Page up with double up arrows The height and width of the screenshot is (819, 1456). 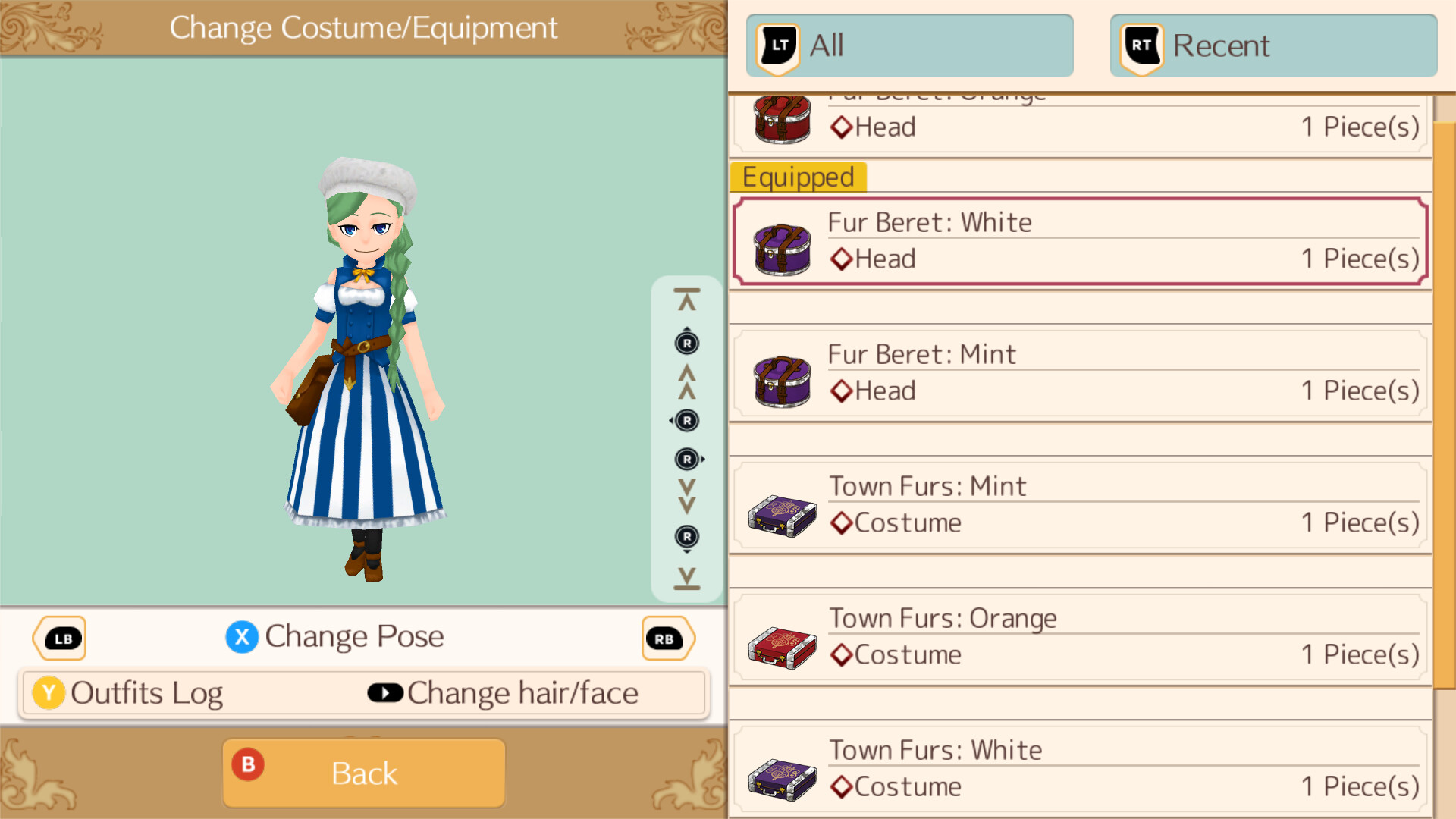tap(687, 381)
